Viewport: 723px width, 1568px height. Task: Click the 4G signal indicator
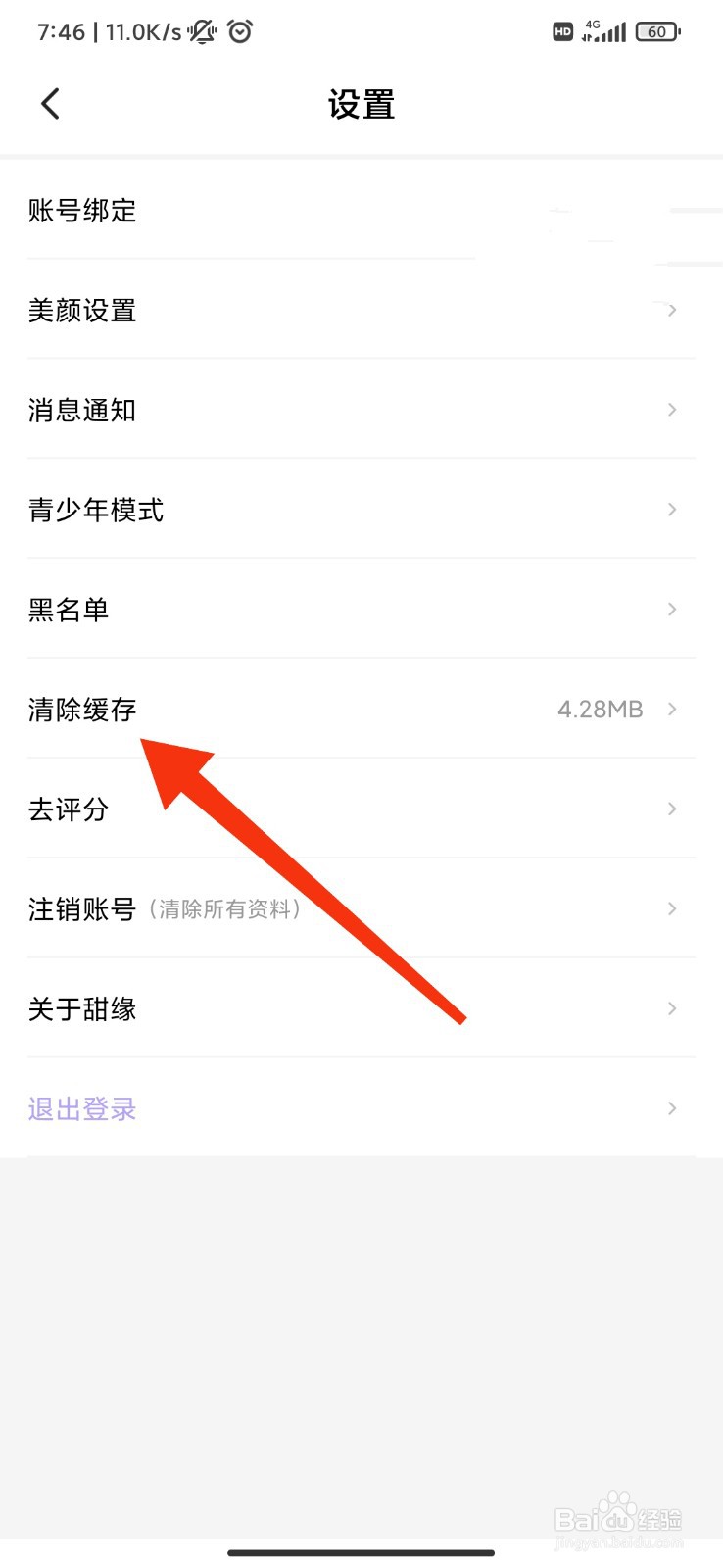(604, 30)
